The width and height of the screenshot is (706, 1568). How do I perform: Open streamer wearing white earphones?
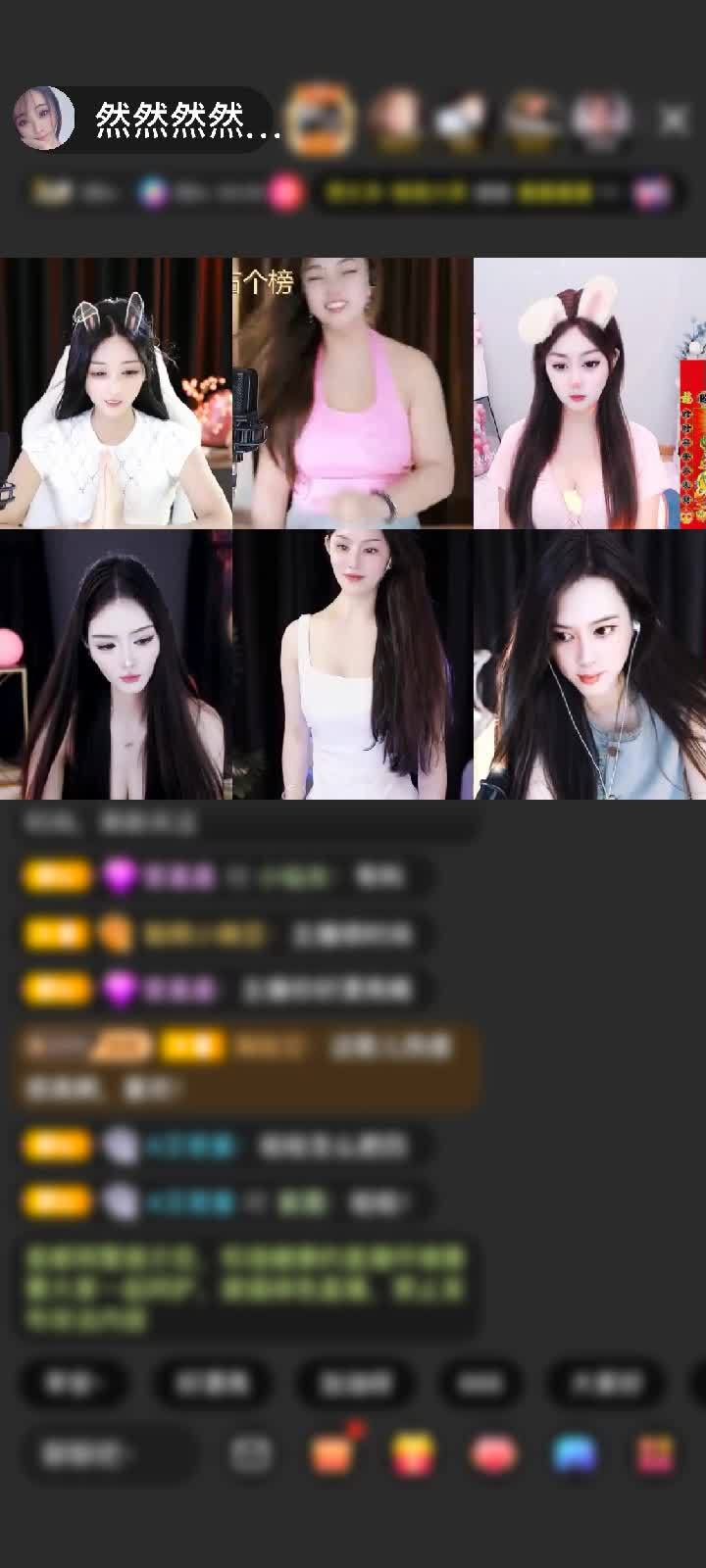pyautogui.click(x=588, y=664)
